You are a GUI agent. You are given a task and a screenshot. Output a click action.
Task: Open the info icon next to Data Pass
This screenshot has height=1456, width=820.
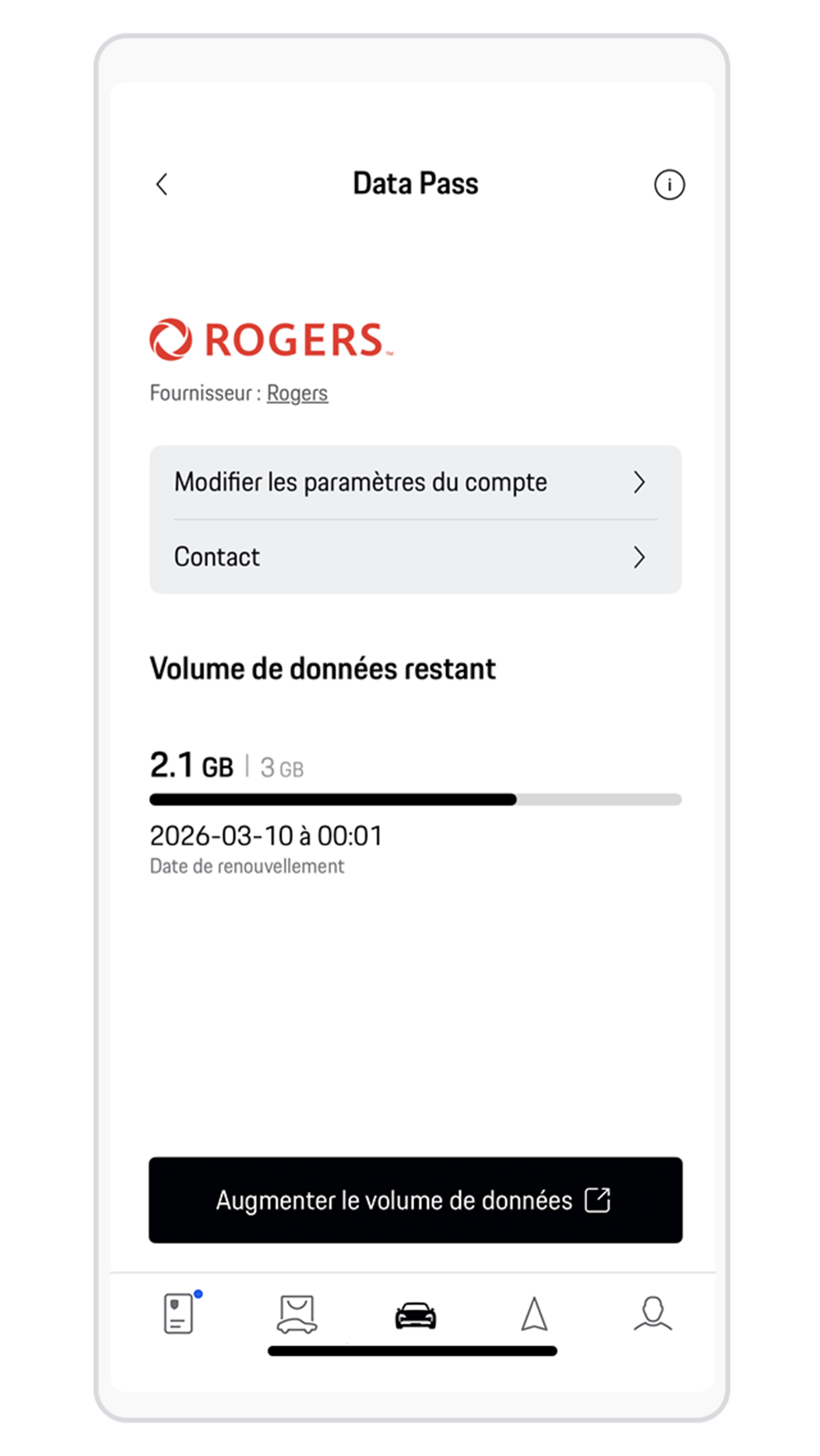click(669, 185)
